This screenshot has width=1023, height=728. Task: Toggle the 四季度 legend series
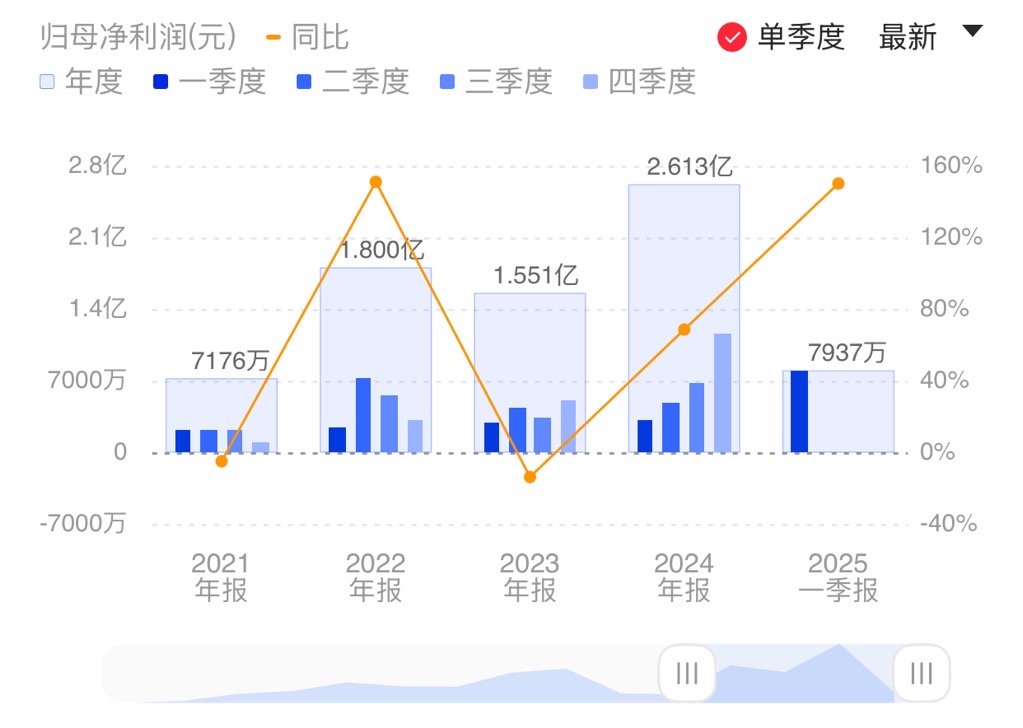(638, 82)
